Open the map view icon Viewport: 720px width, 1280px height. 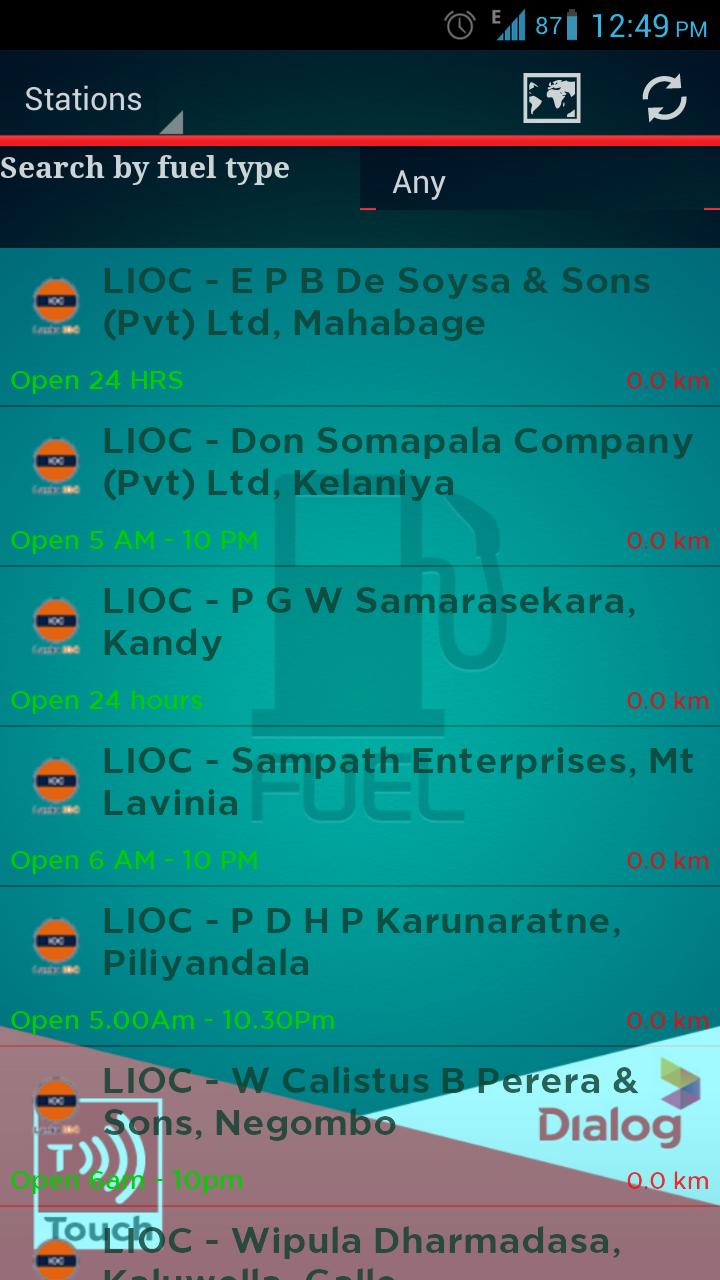[551, 99]
